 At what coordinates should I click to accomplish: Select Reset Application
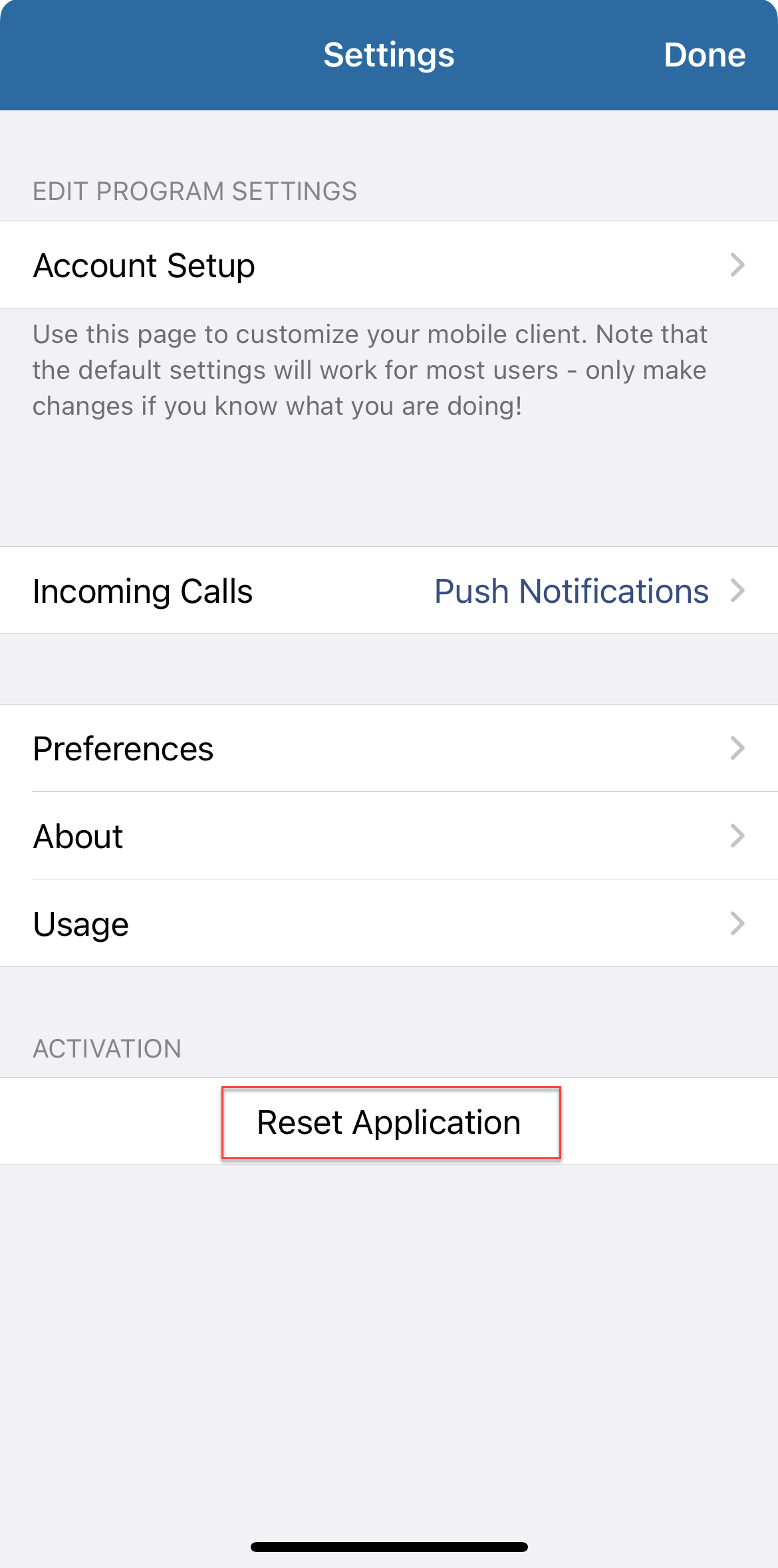point(389,1122)
